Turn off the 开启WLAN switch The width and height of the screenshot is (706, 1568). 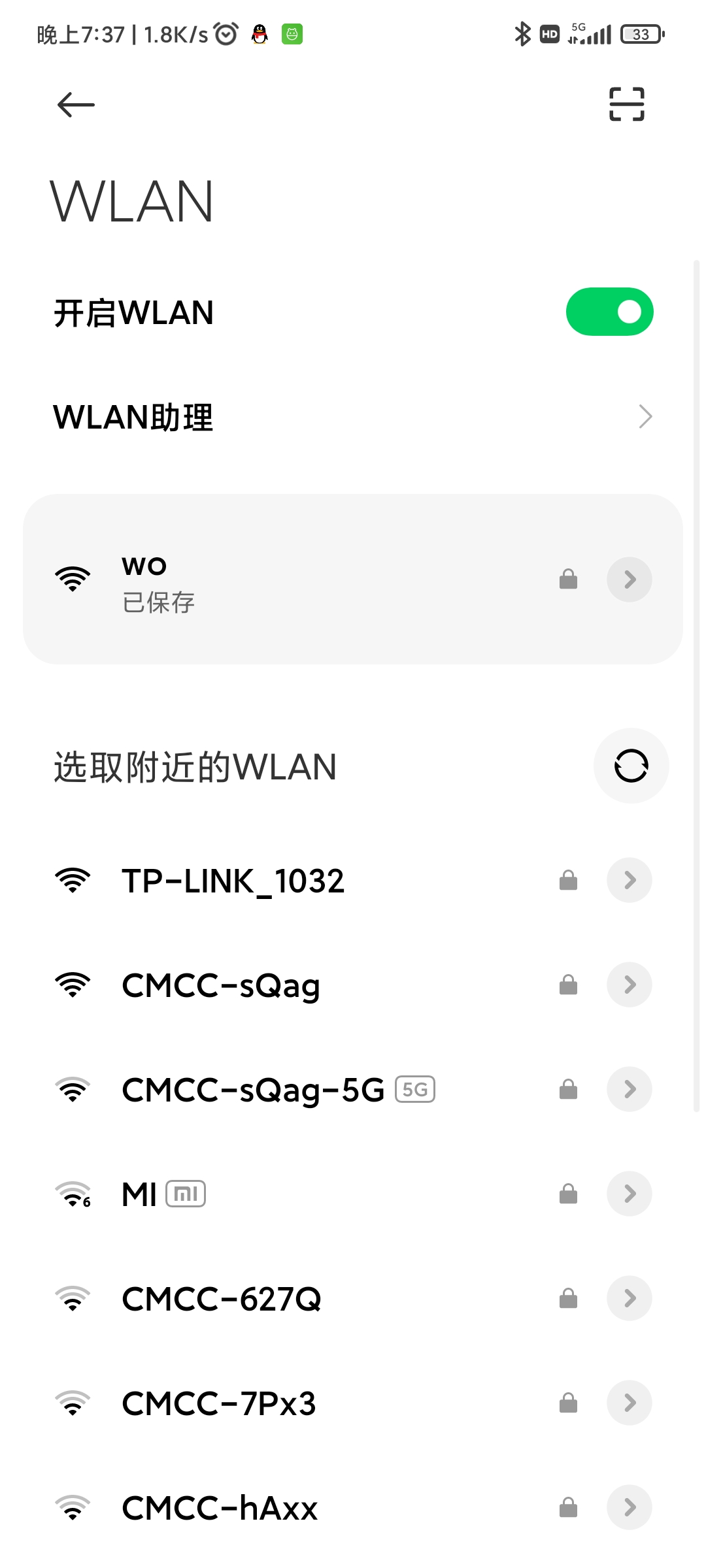pyautogui.click(x=609, y=312)
